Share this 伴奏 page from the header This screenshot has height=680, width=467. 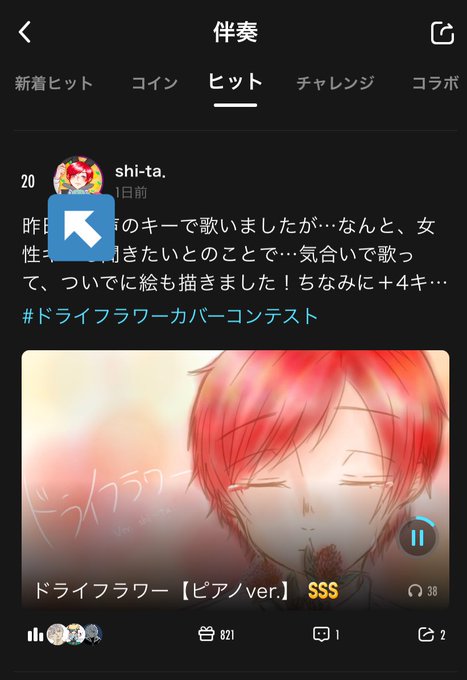[442, 33]
